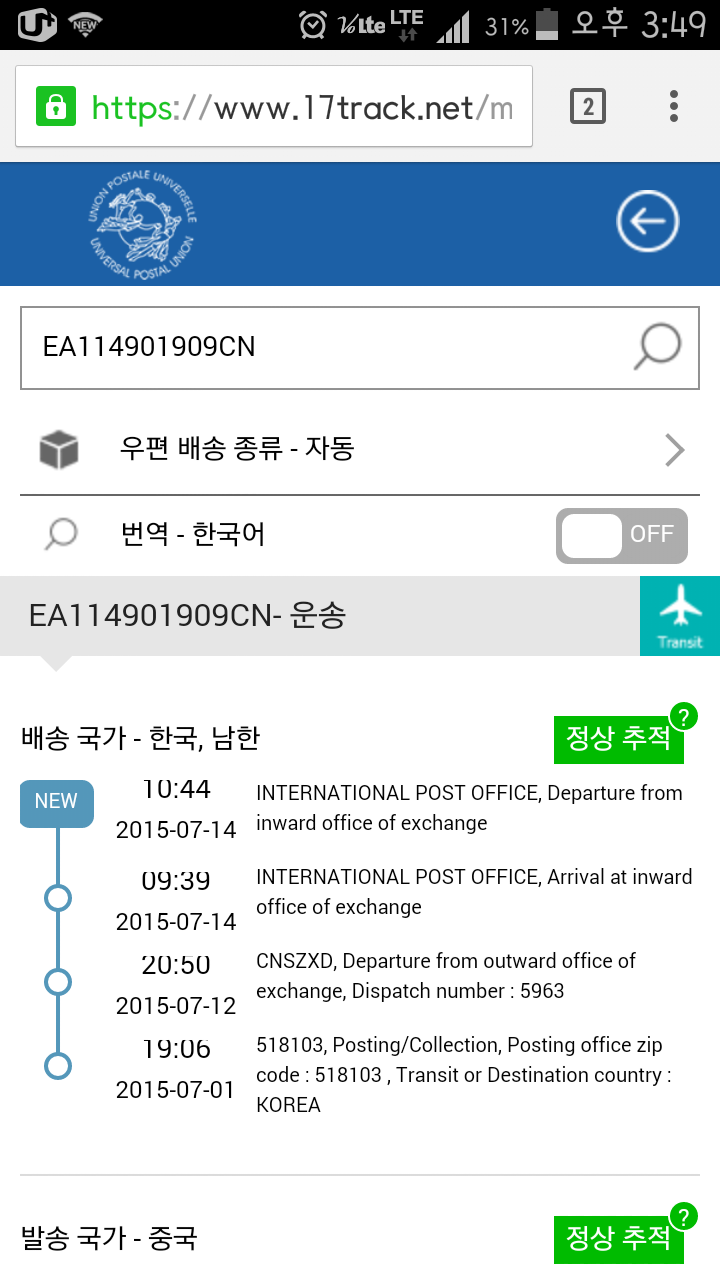This screenshot has height=1280, width=720.
Task: Tap the browser address bar
Action: click(x=273, y=106)
